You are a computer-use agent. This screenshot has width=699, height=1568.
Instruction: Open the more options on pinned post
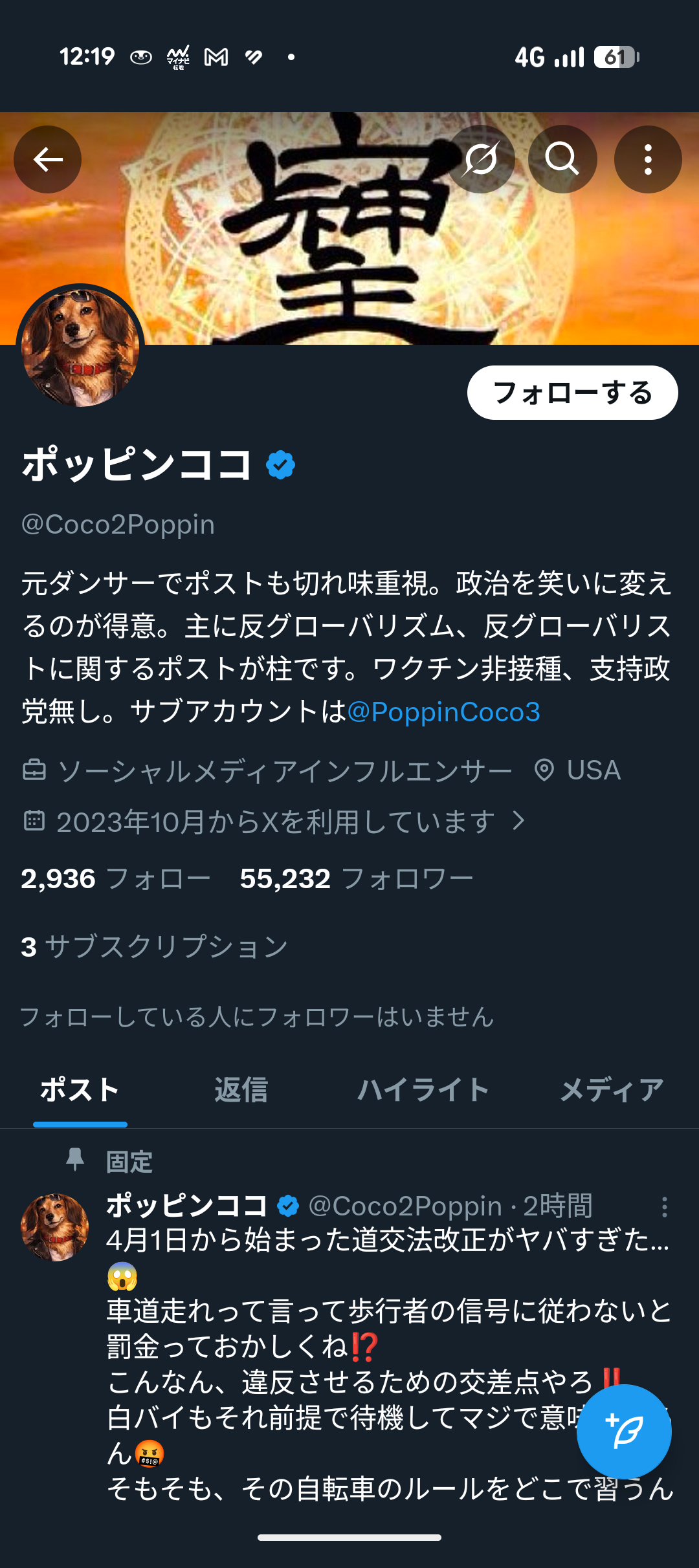tap(664, 1206)
